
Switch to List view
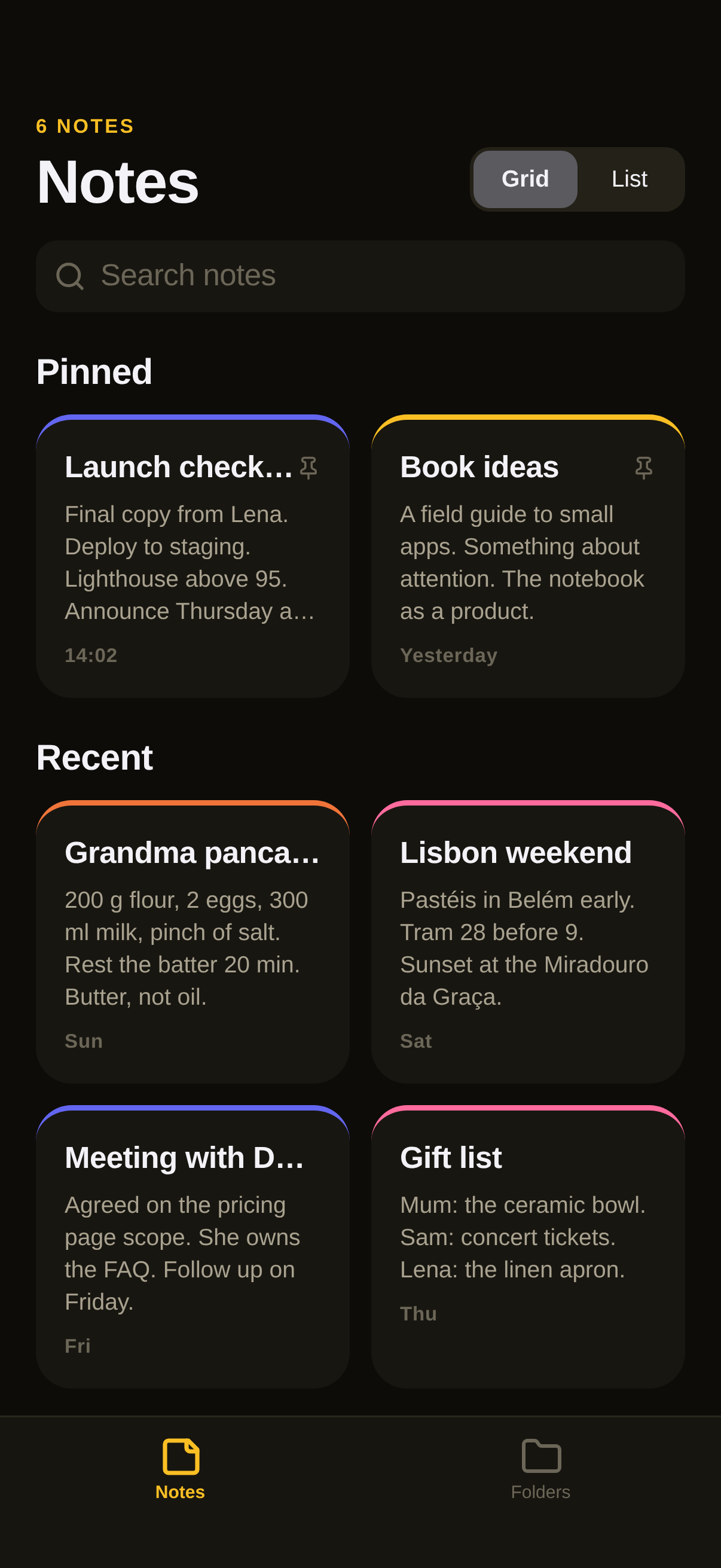tap(629, 179)
